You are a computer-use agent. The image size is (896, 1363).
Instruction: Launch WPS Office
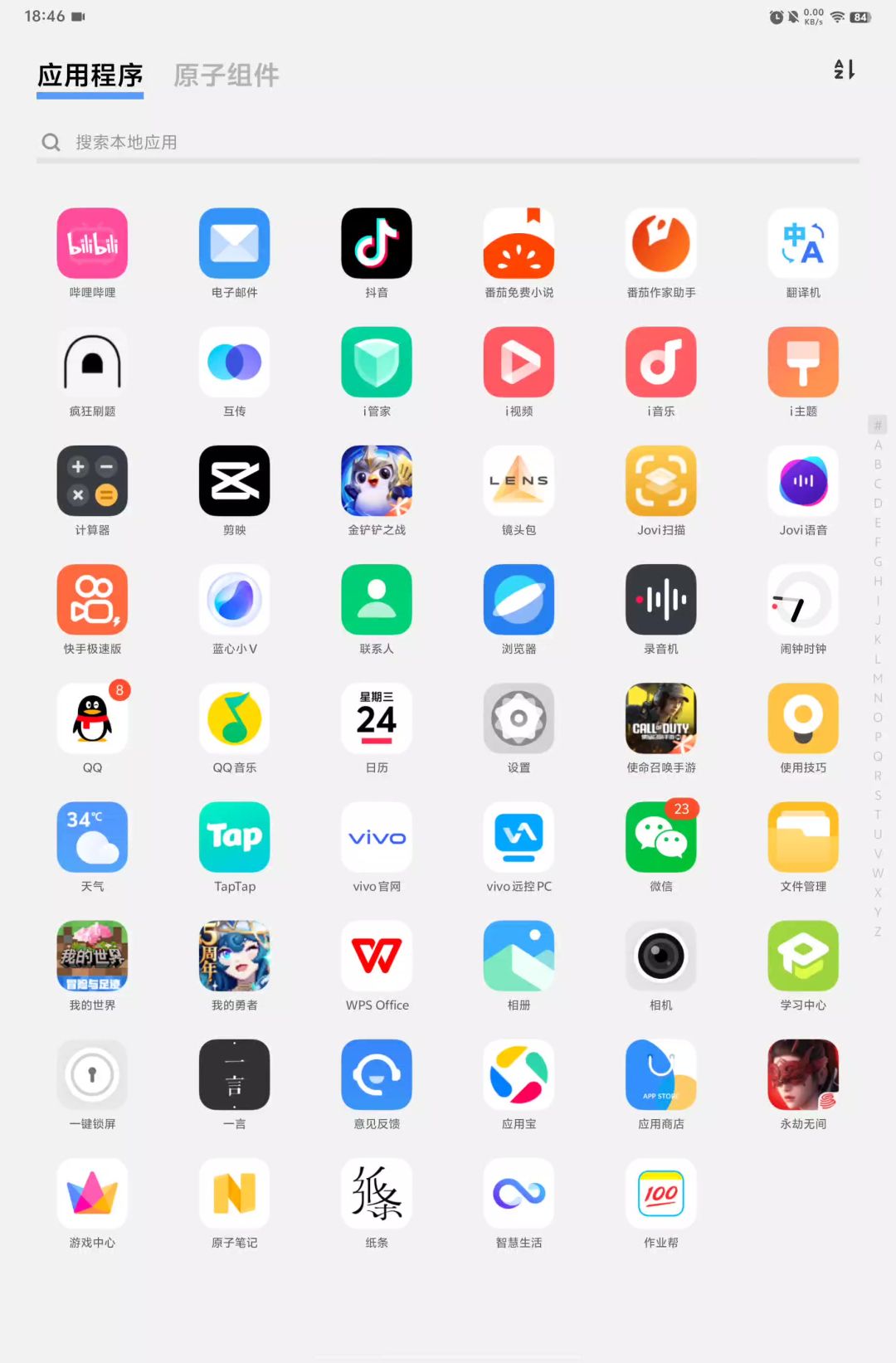pyautogui.click(x=377, y=956)
